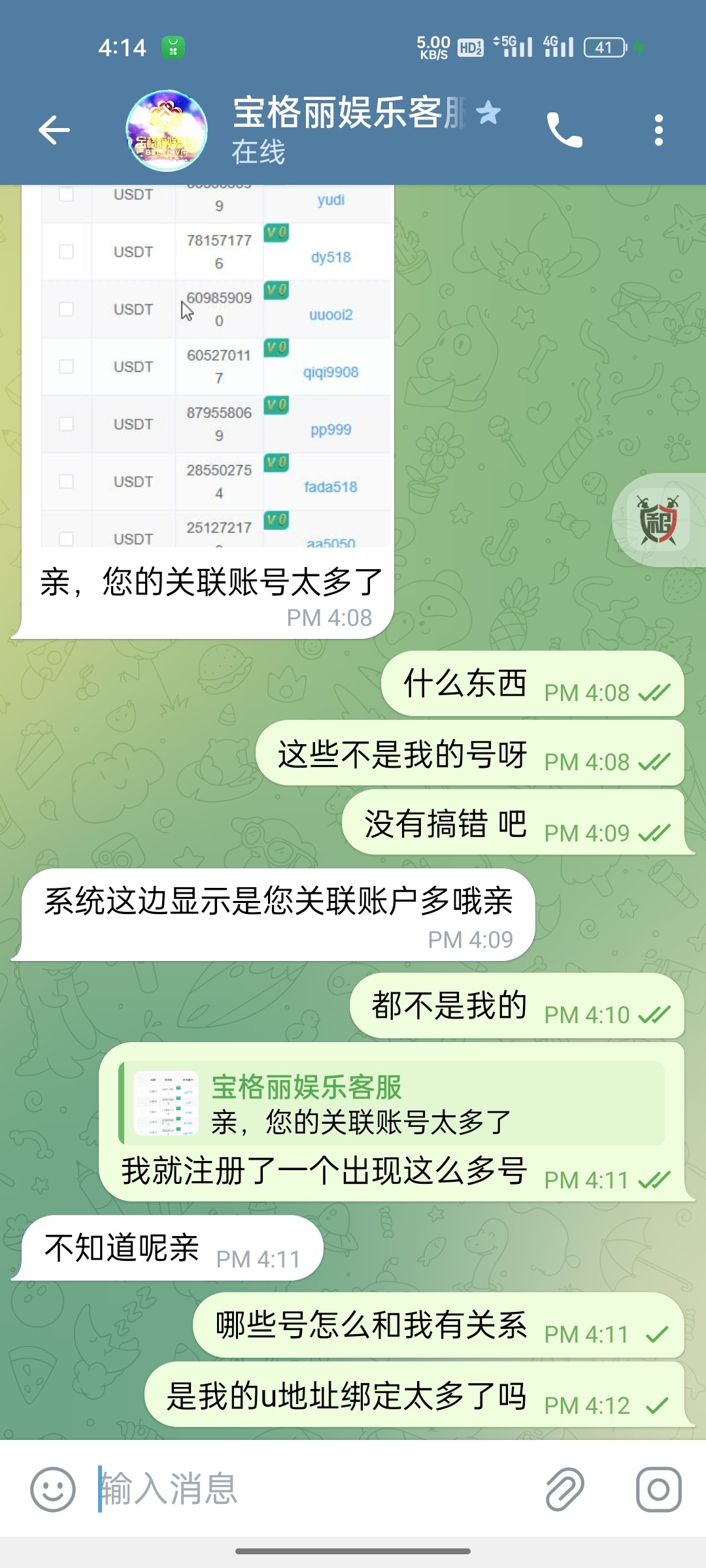Tap the 输入消息 message field
The width and height of the screenshot is (706, 1568).
[314, 1490]
